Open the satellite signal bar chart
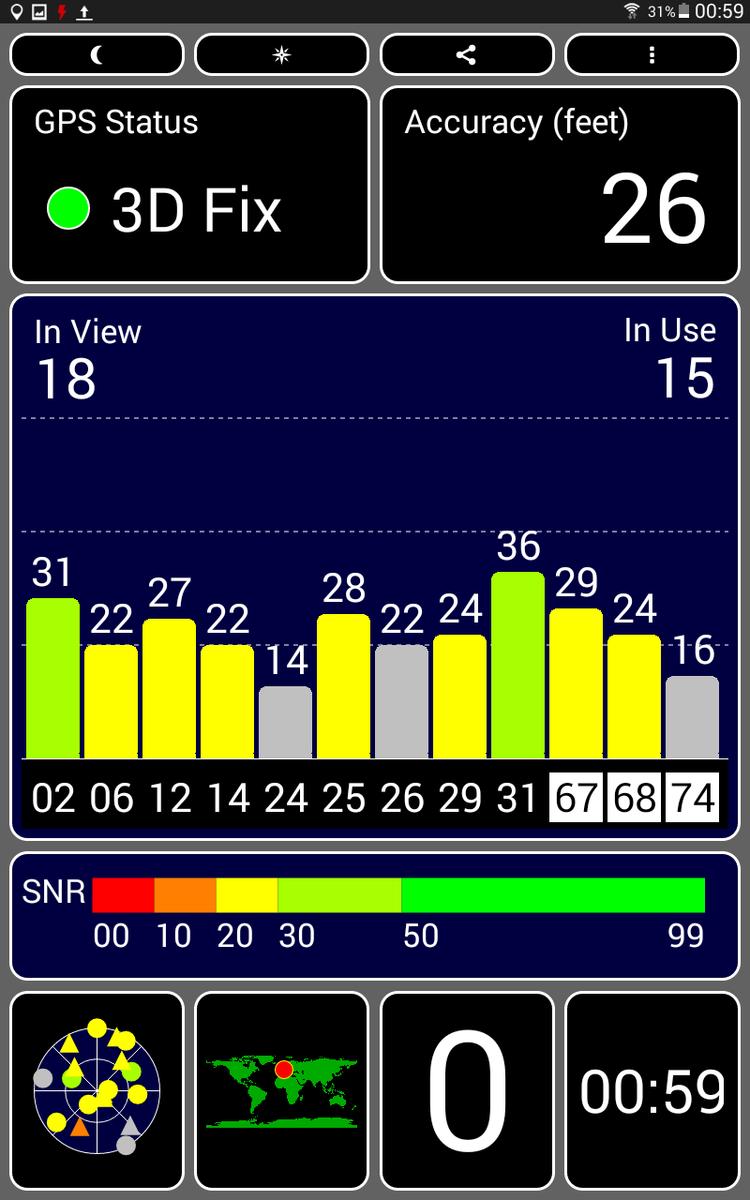Screen dimensions: 750x1200 (x=375, y=567)
